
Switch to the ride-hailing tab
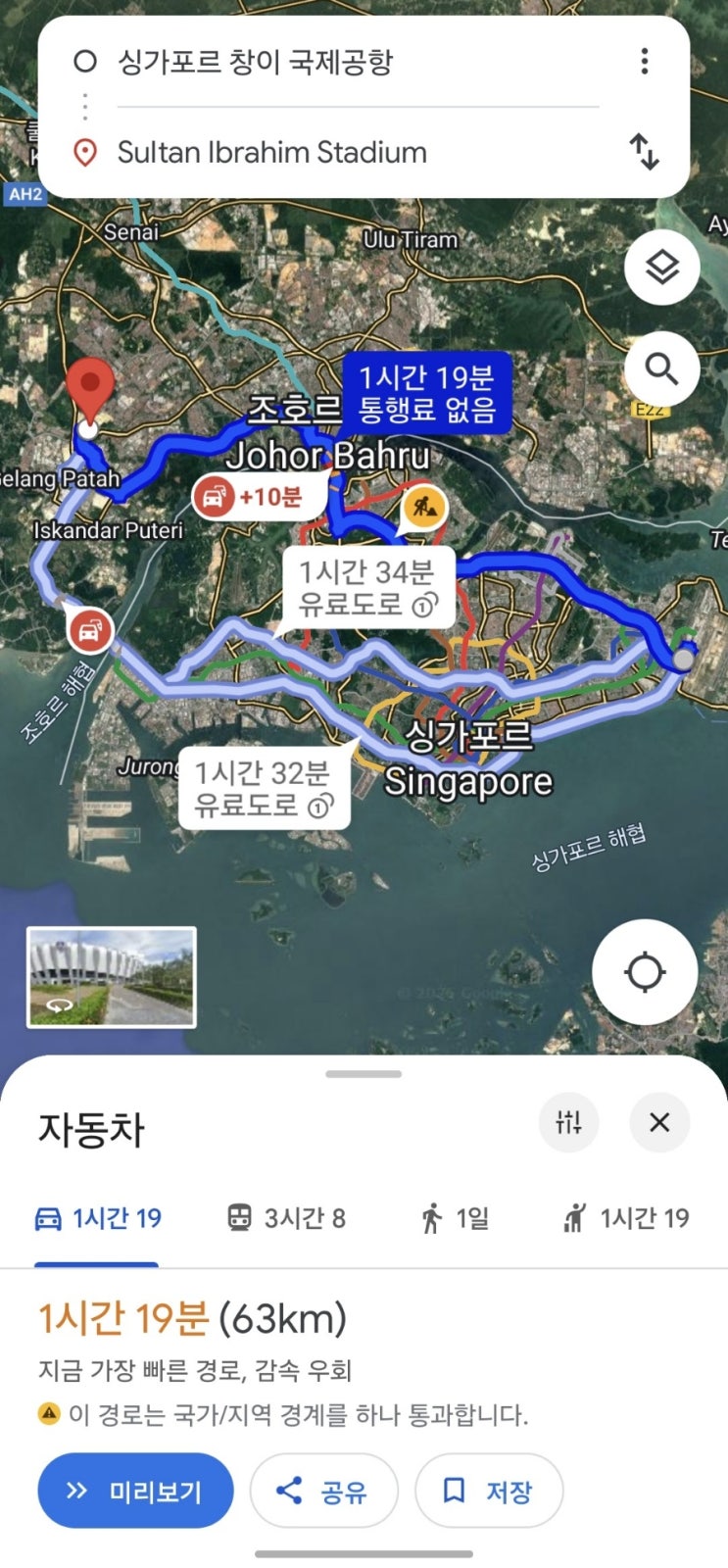coord(626,1218)
